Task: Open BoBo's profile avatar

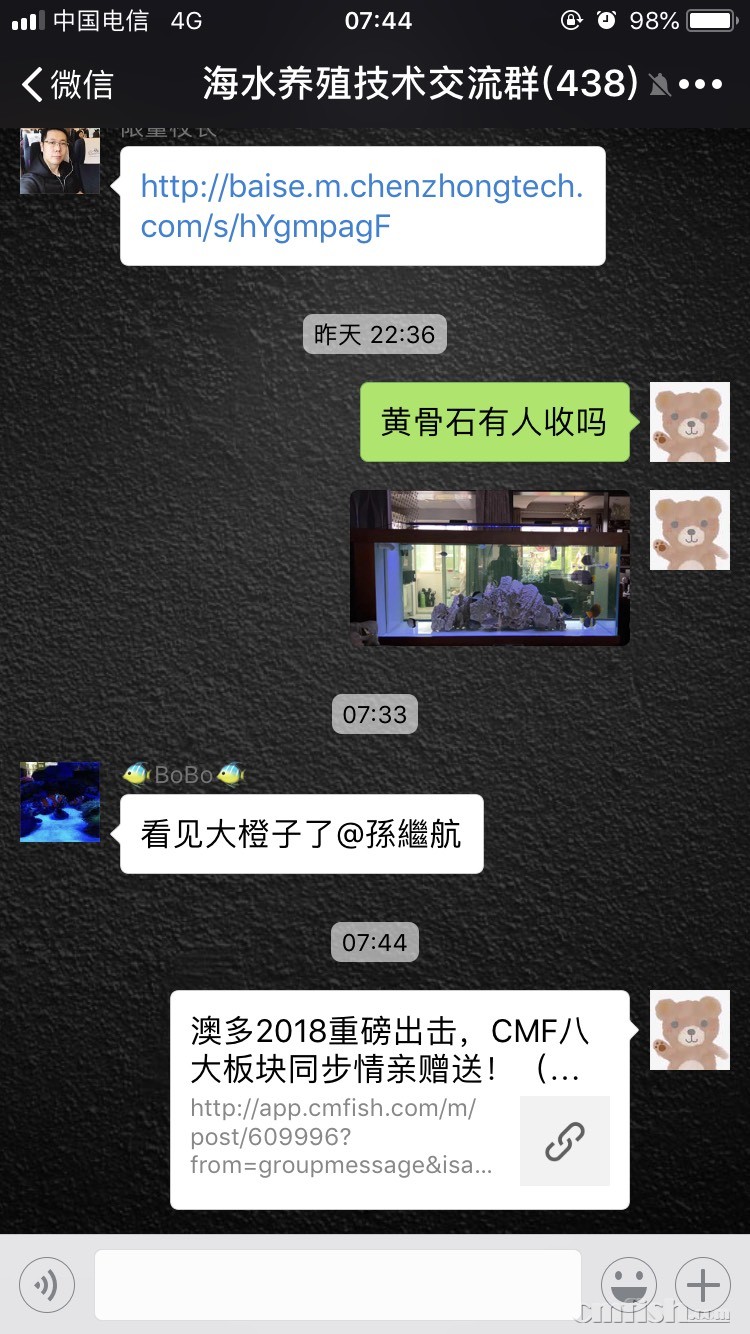Action: tap(60, 802)
